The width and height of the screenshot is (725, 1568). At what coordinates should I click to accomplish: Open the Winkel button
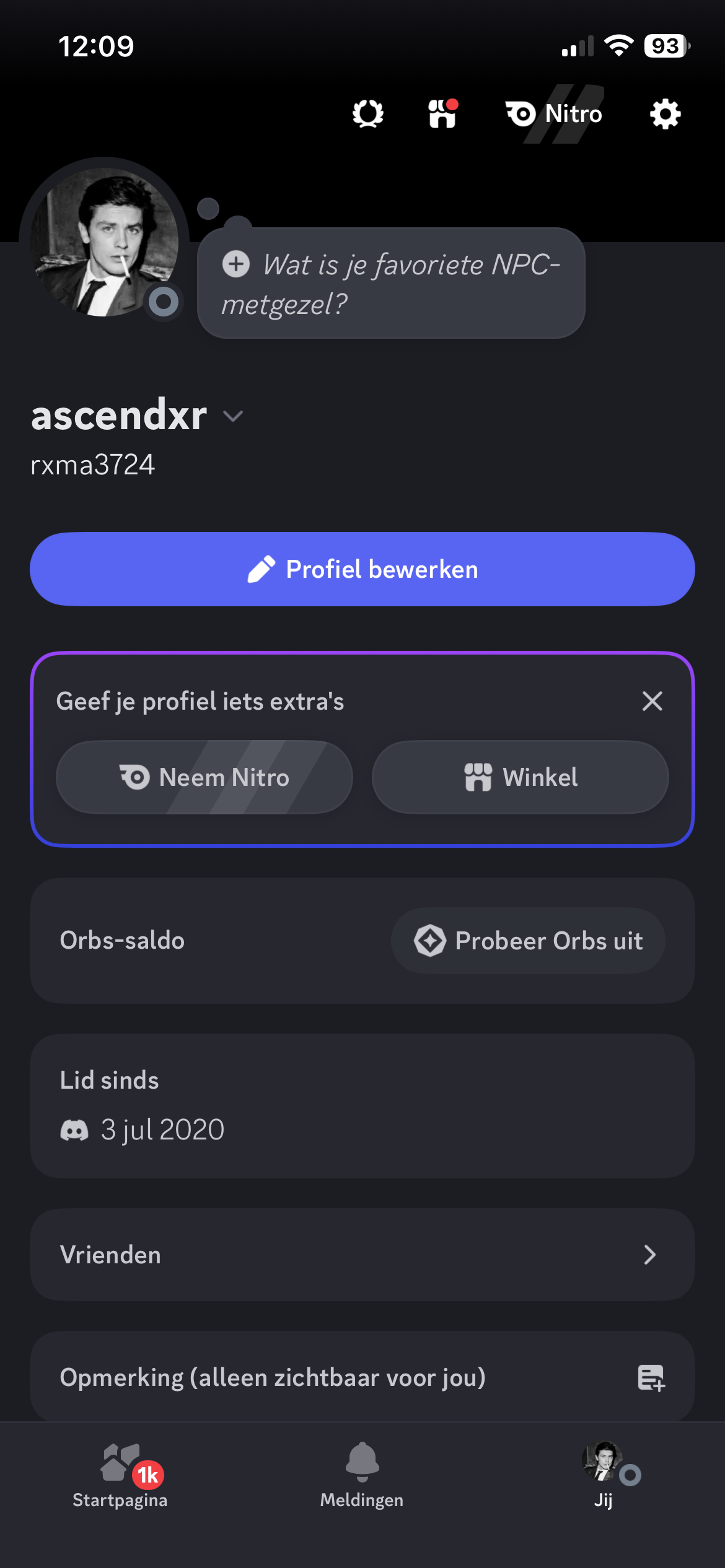click(x=520, y=777)
